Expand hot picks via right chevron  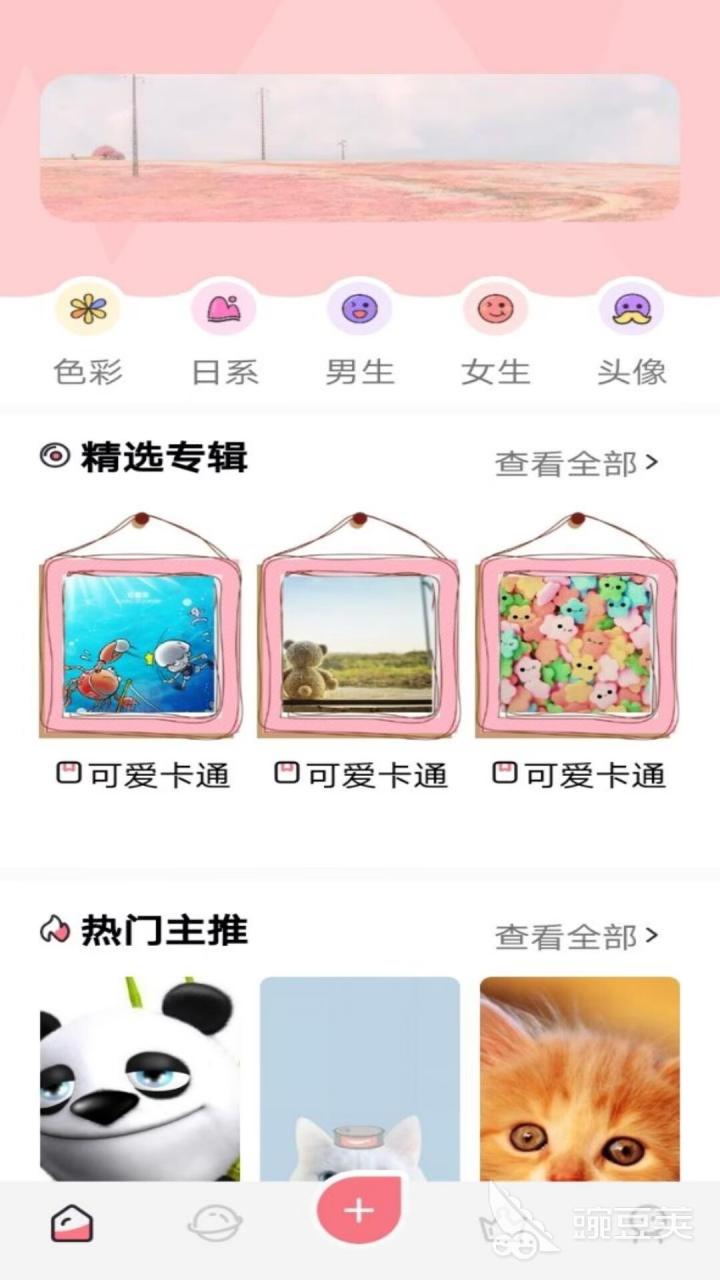point(655,932)
